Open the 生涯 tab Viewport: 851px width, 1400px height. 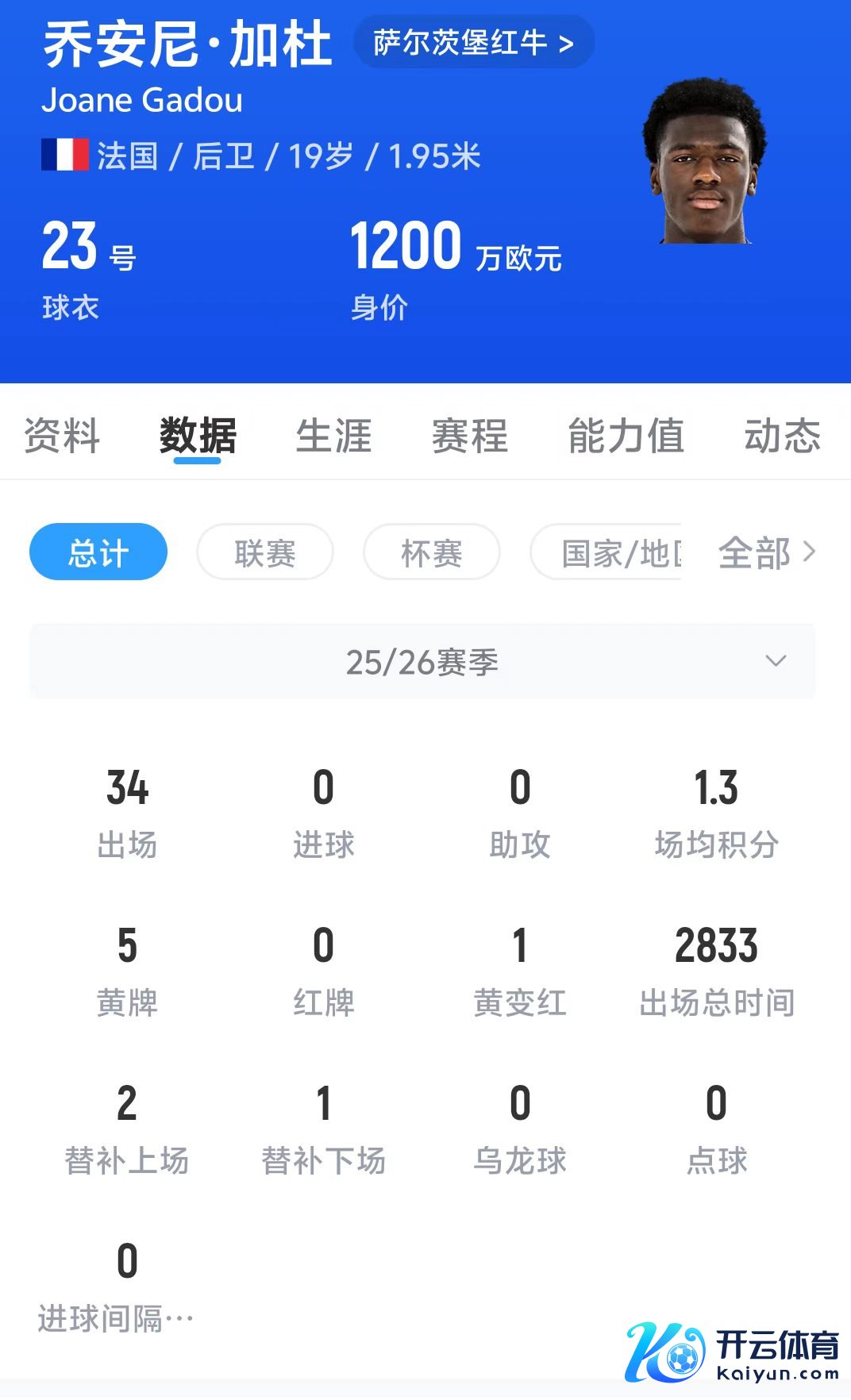click(333, 435)
